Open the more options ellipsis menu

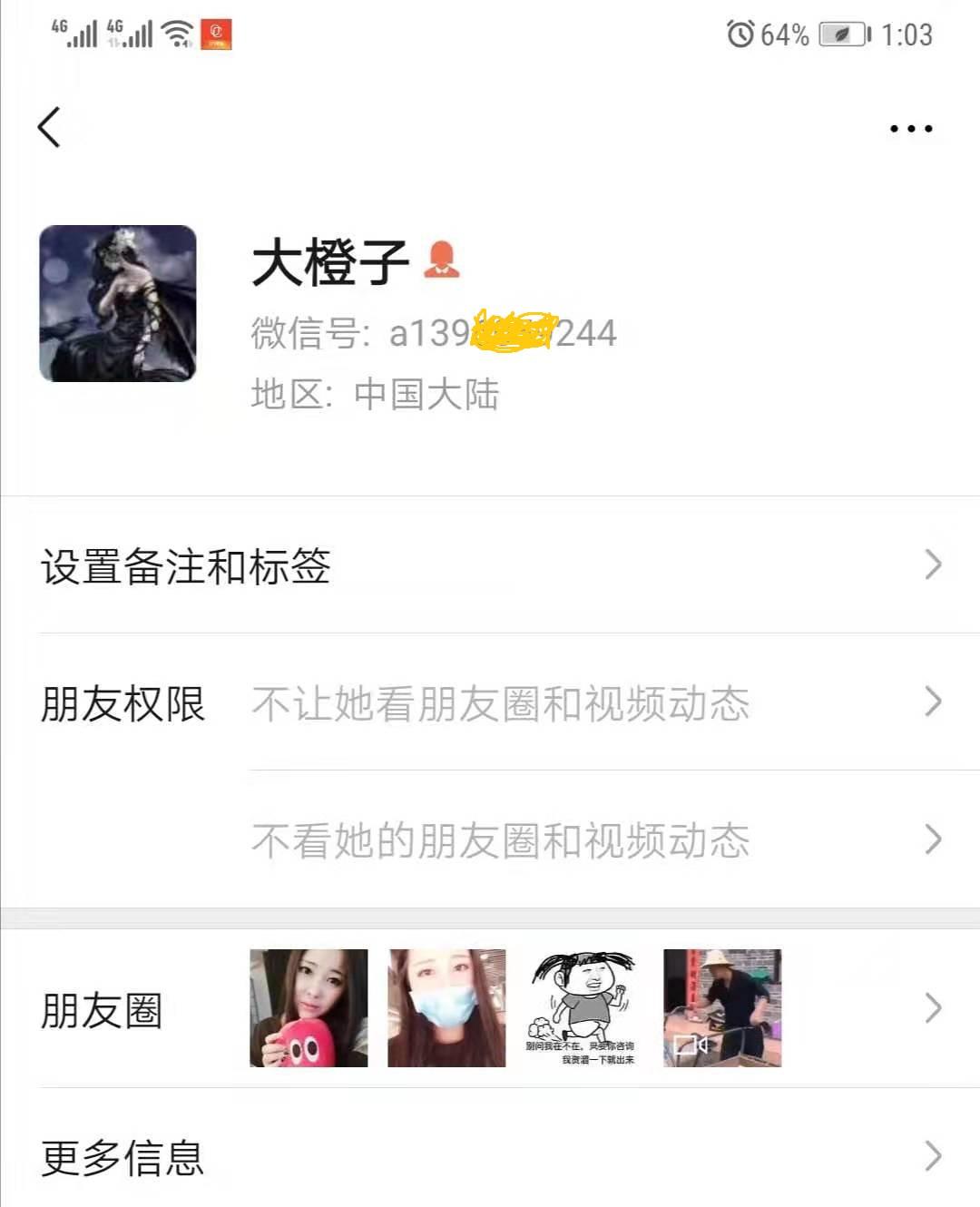911,127
